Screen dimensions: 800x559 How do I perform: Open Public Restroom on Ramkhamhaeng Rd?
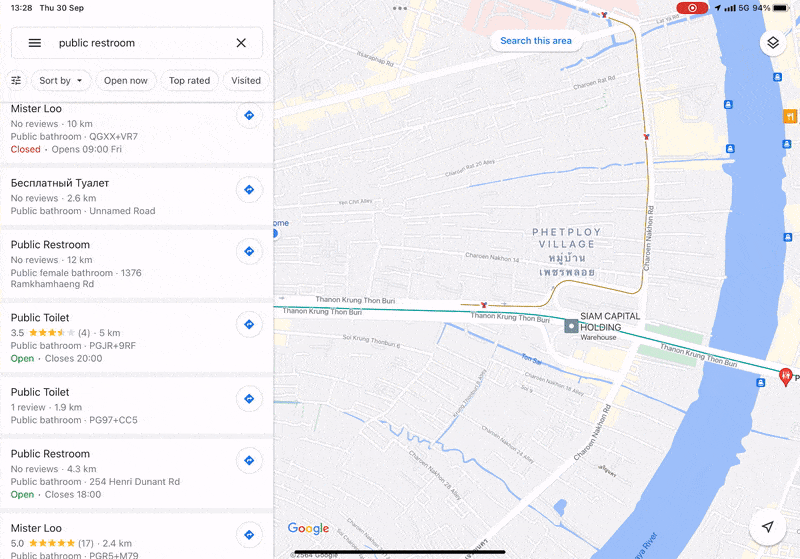tap(110, 263)
